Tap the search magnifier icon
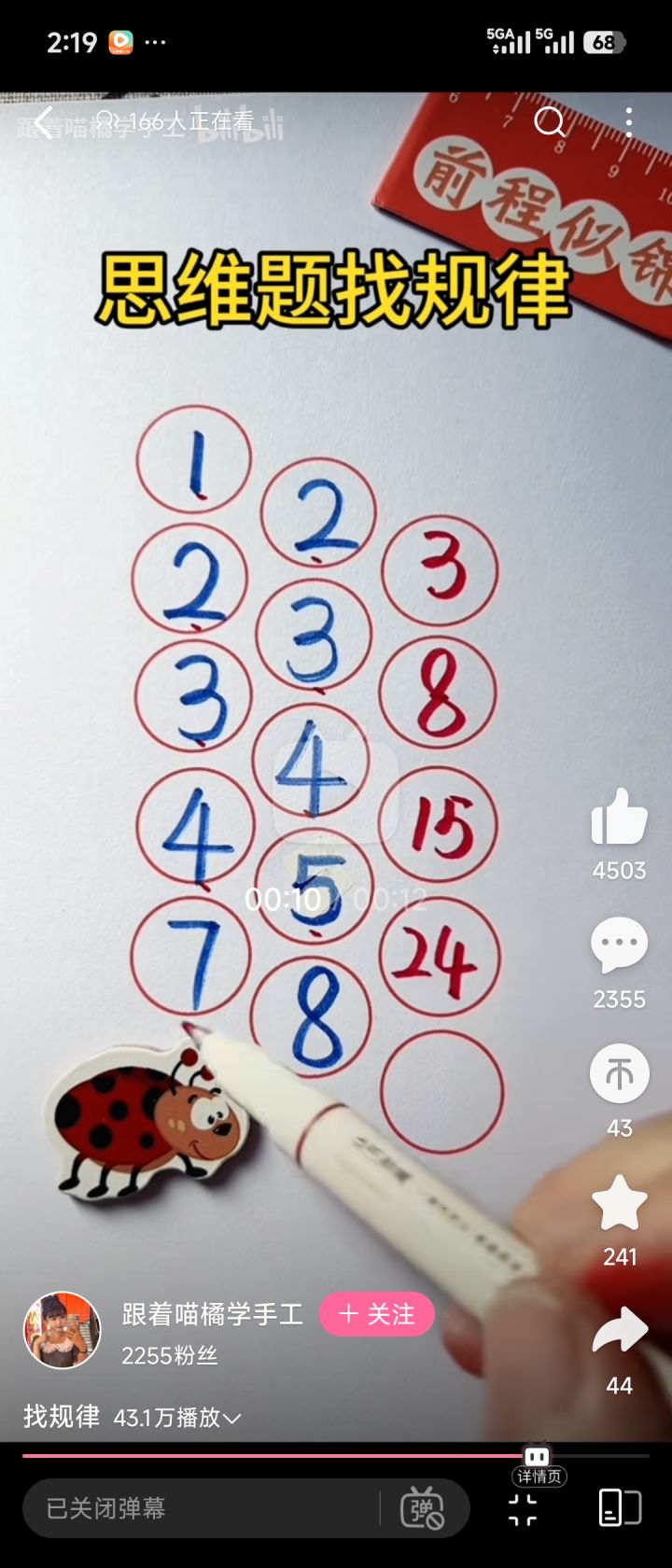 (x=550, y=122)
